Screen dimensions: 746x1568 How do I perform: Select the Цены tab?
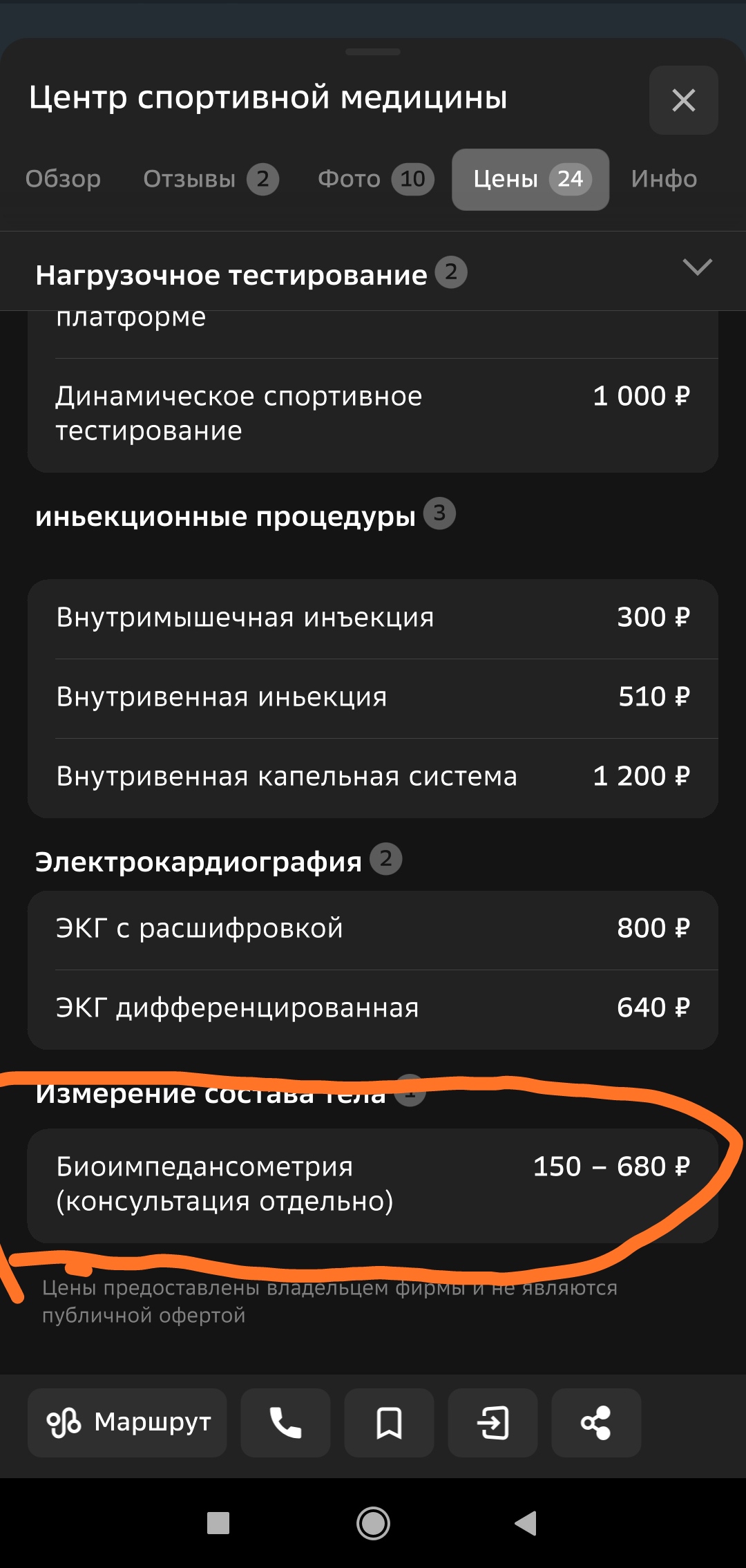pos(530,179)
